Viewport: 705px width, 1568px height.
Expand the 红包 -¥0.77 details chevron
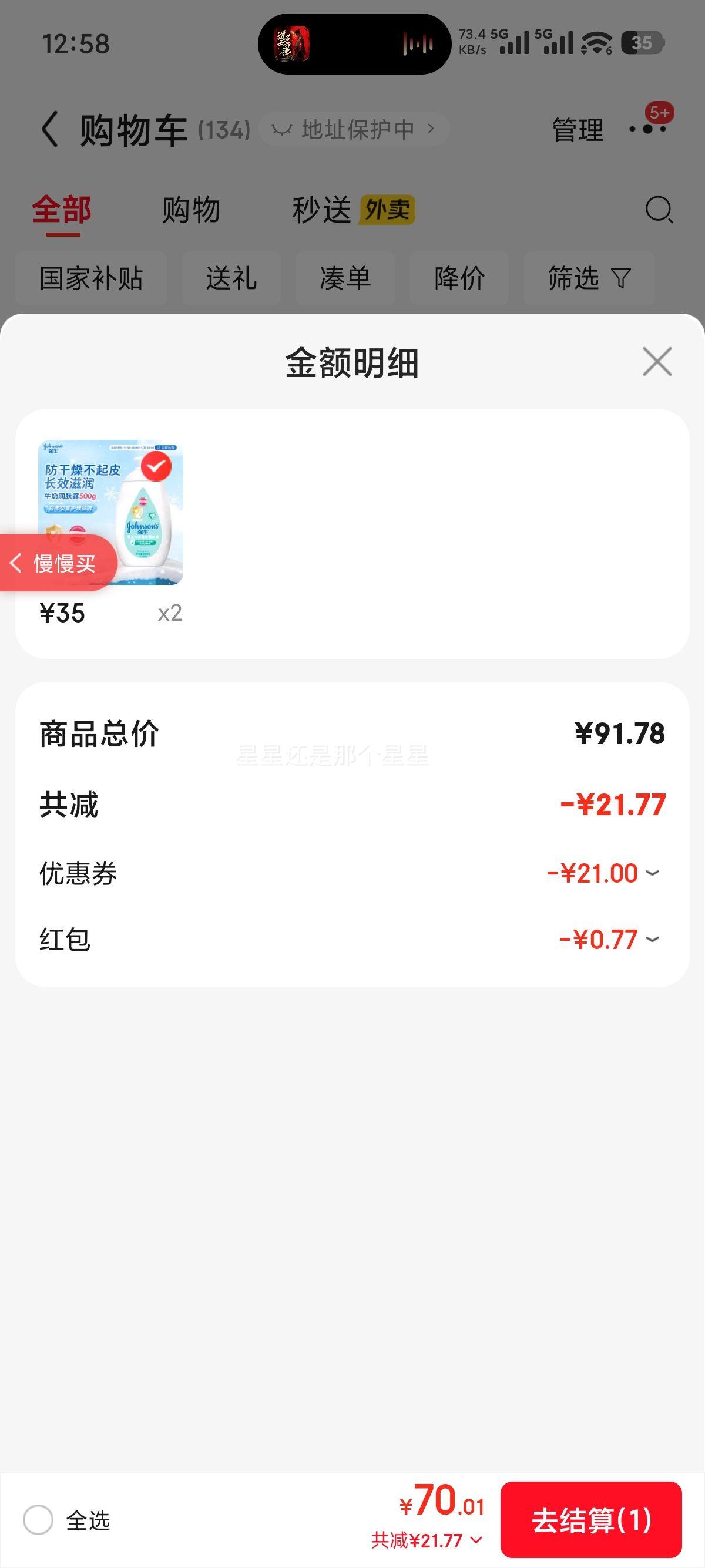pyautogui.click(x=653, y=939)
